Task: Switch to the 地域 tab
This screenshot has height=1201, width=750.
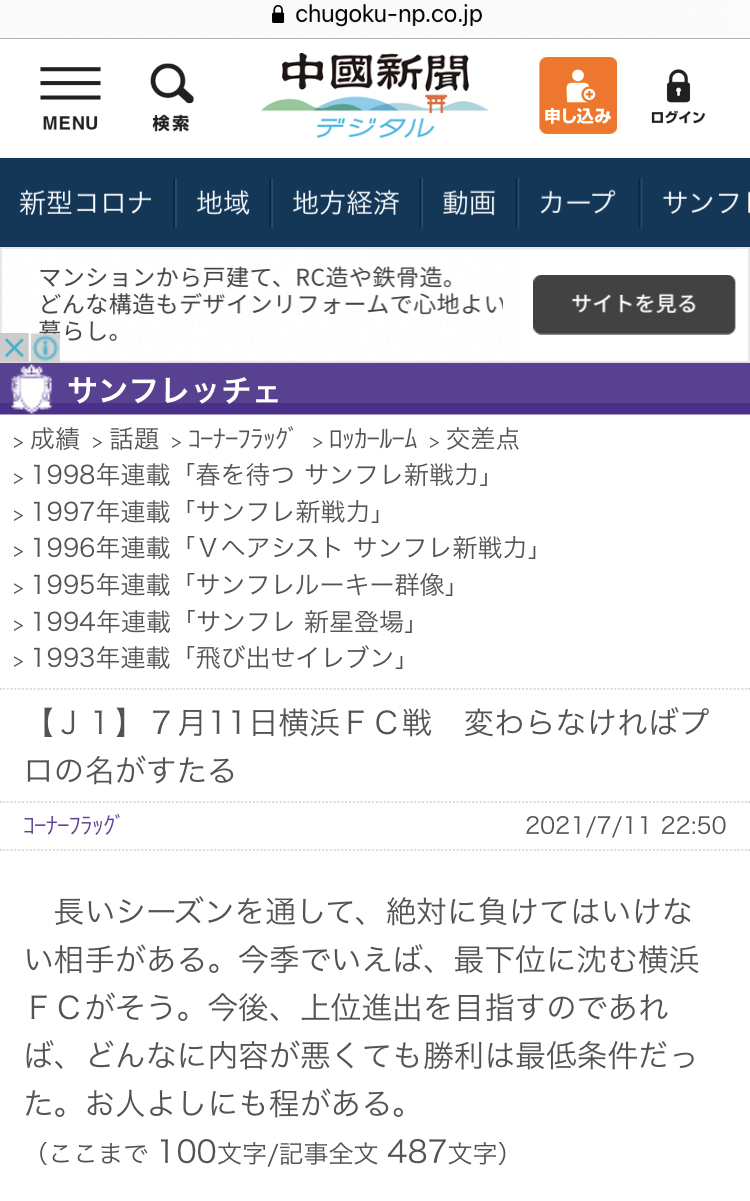Action: 222,203
